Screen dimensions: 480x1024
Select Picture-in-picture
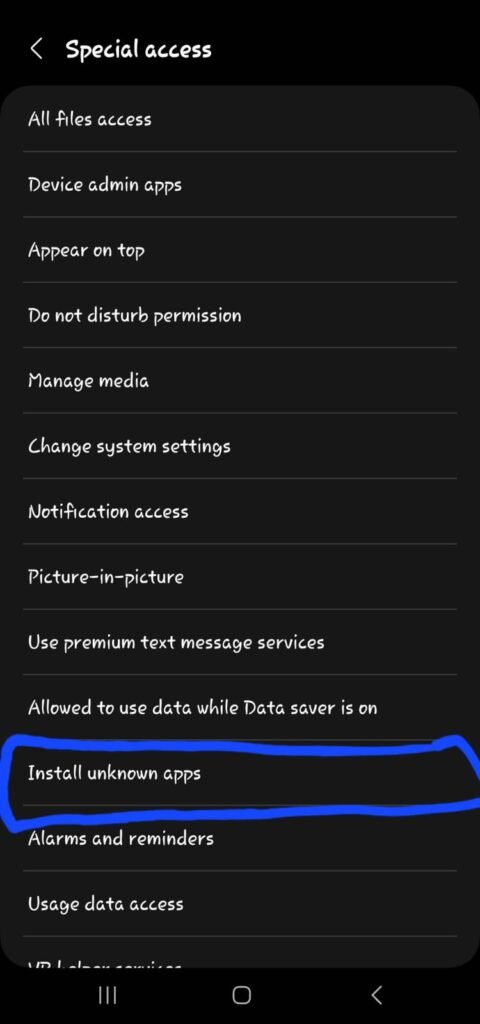(x=240, y=576)
